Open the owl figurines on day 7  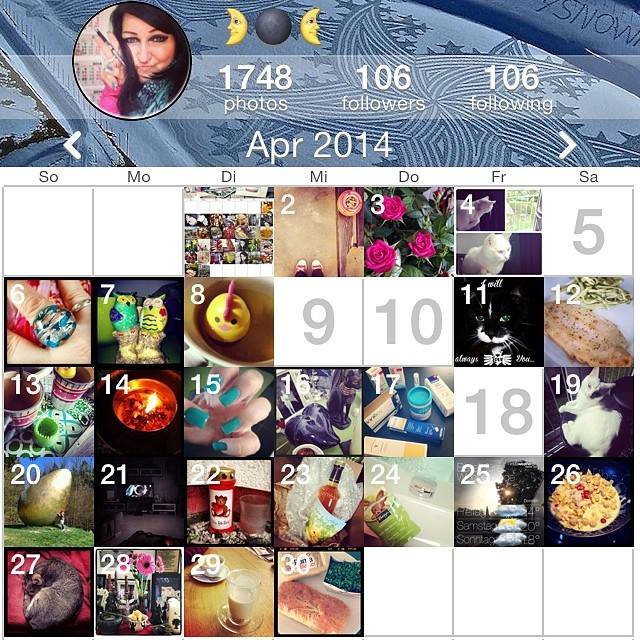pyautogui.click(x=138, y=321)
